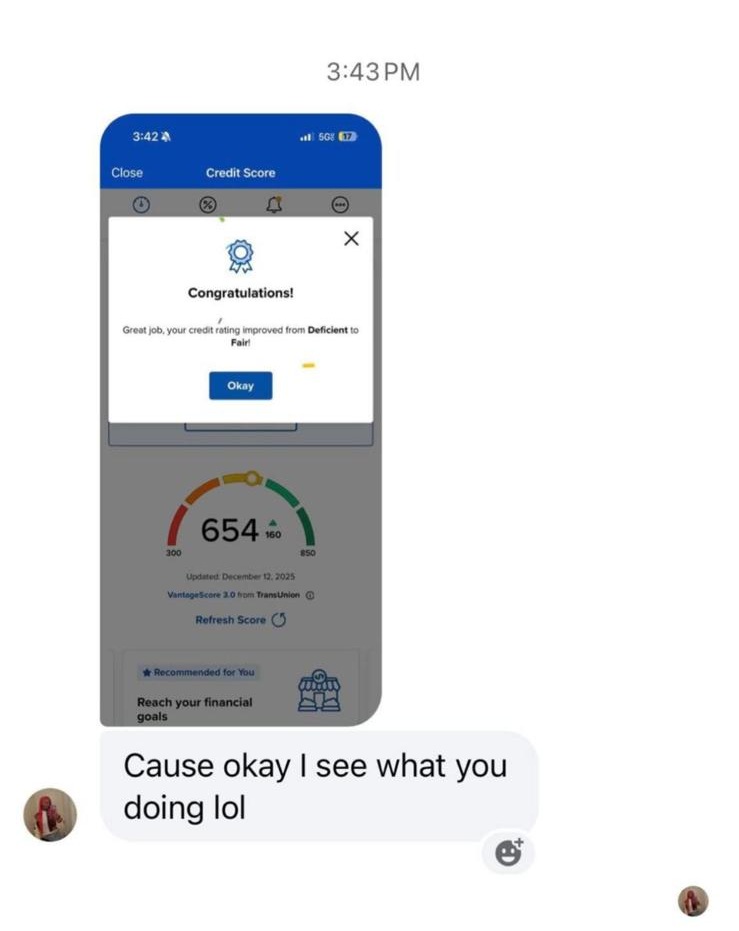The image size is (739, 931).
Task: Open the sender's profile picture beside message
Action: (x=50, y=814)
